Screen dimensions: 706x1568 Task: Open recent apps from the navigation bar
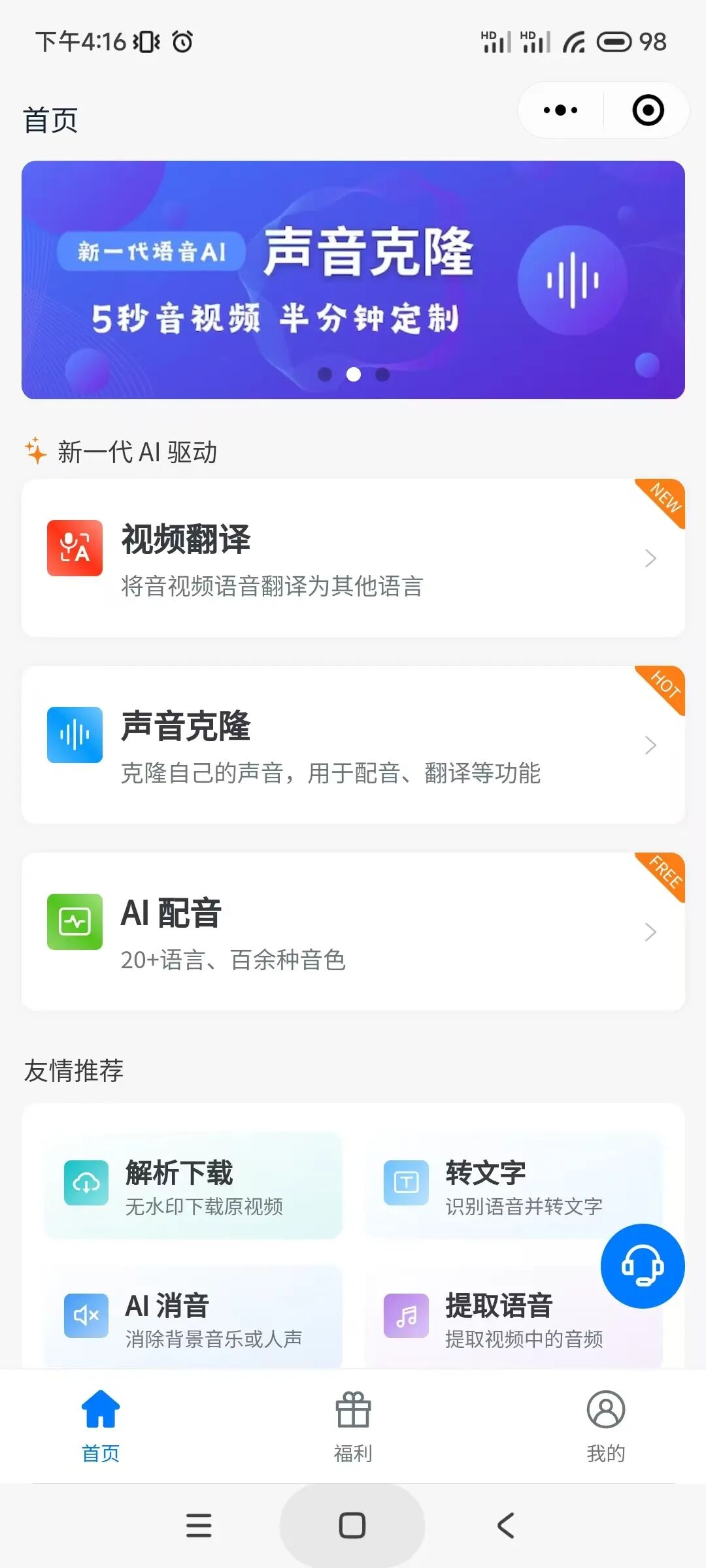[199, 1526]
